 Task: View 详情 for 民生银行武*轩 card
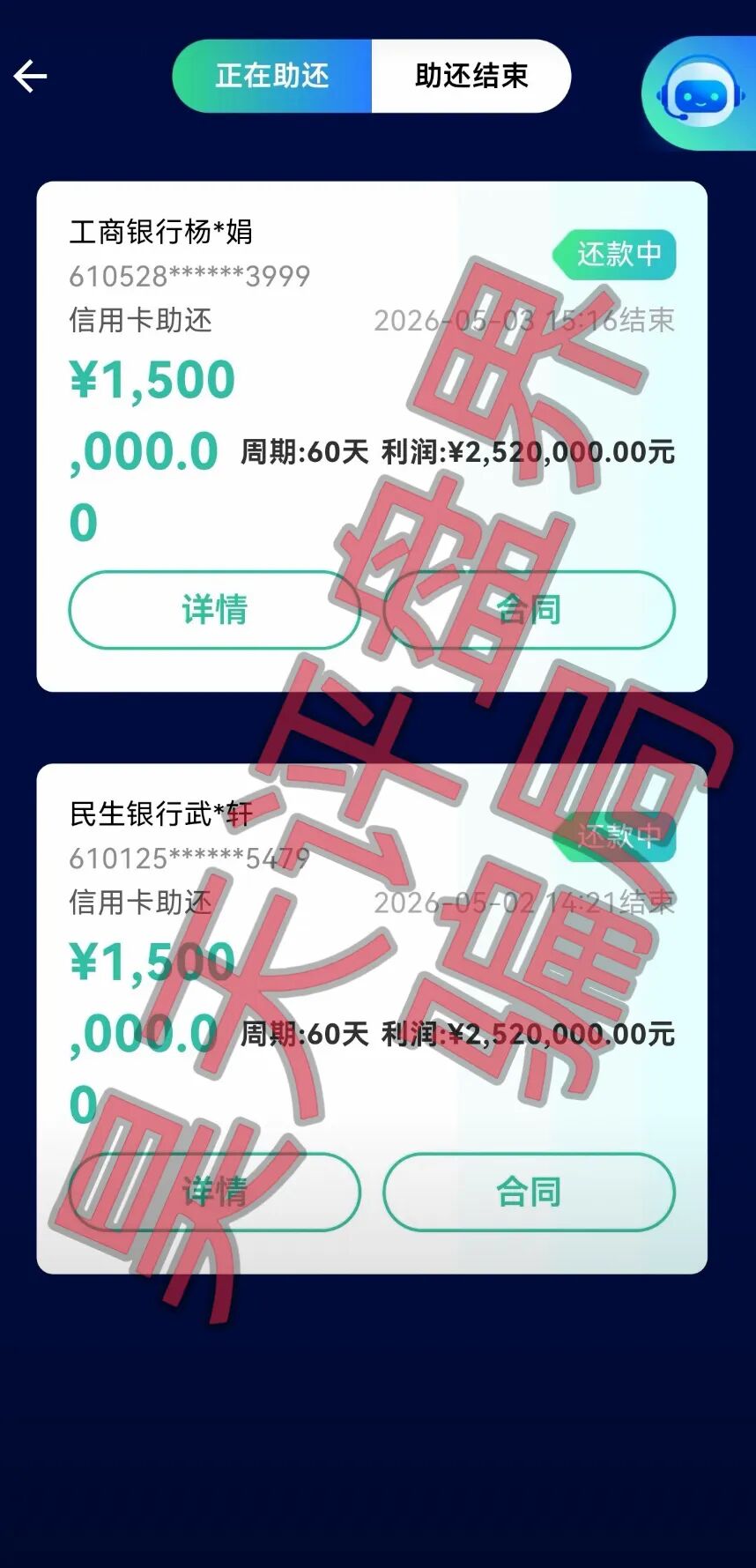tap(214, 1192)
